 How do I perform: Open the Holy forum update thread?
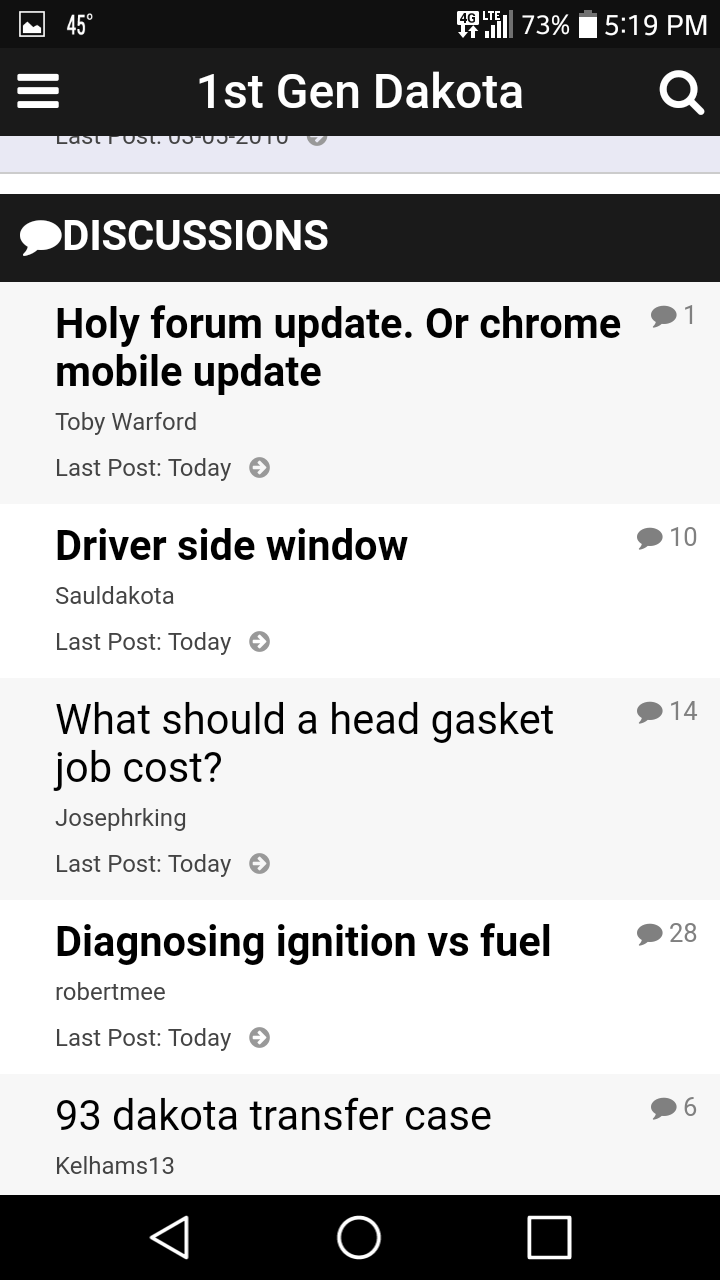click(x=338, y=347)
